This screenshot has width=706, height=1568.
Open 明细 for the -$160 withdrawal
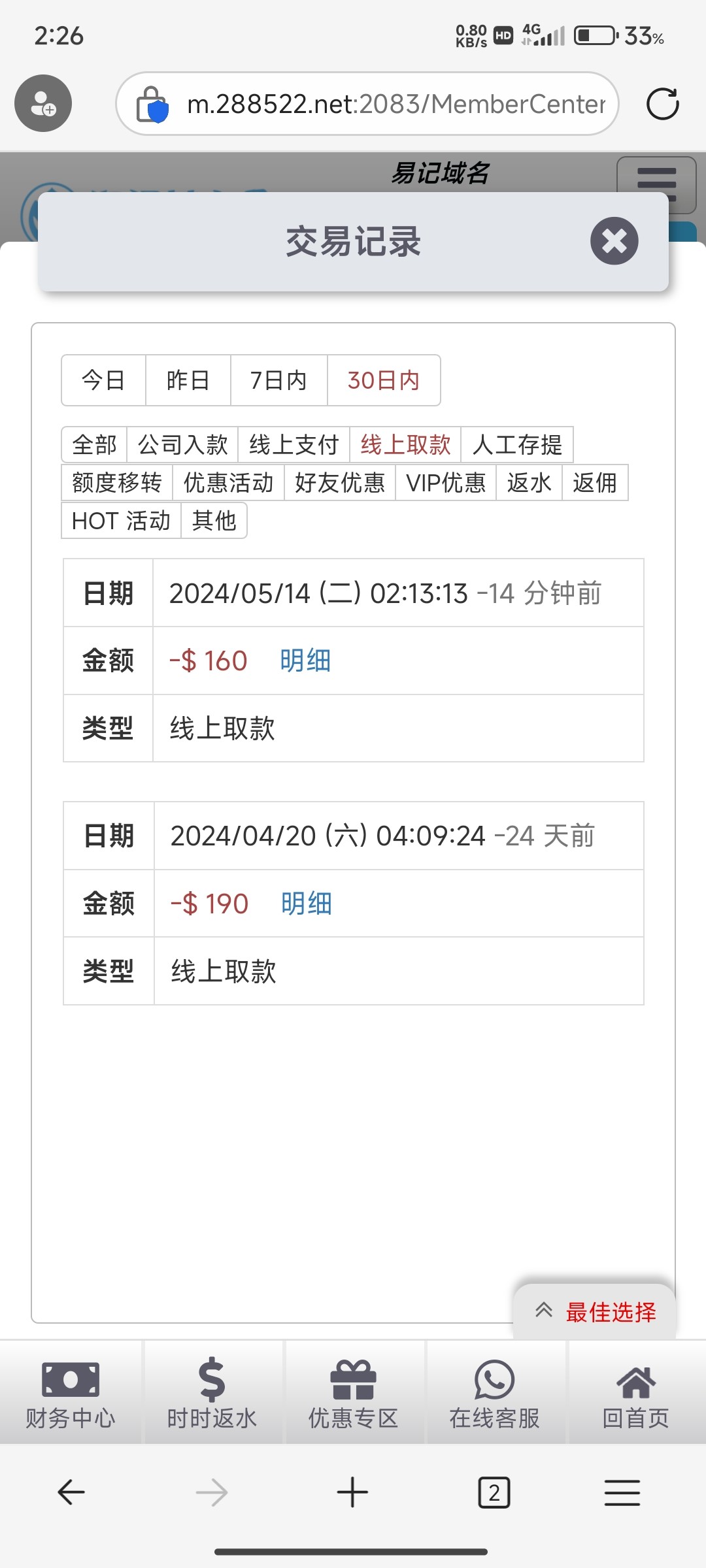pos(305,661)
